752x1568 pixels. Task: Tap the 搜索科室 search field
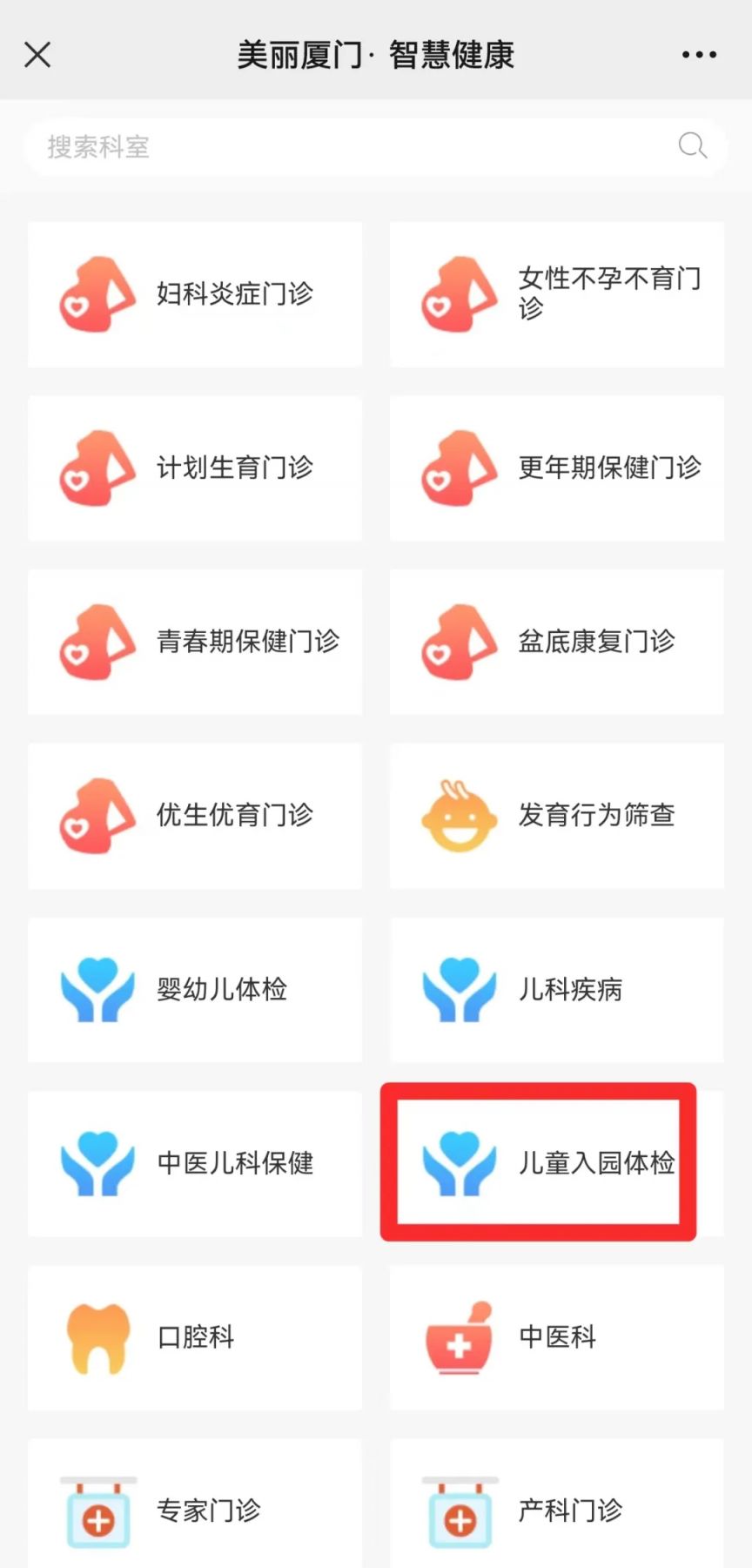348,146
